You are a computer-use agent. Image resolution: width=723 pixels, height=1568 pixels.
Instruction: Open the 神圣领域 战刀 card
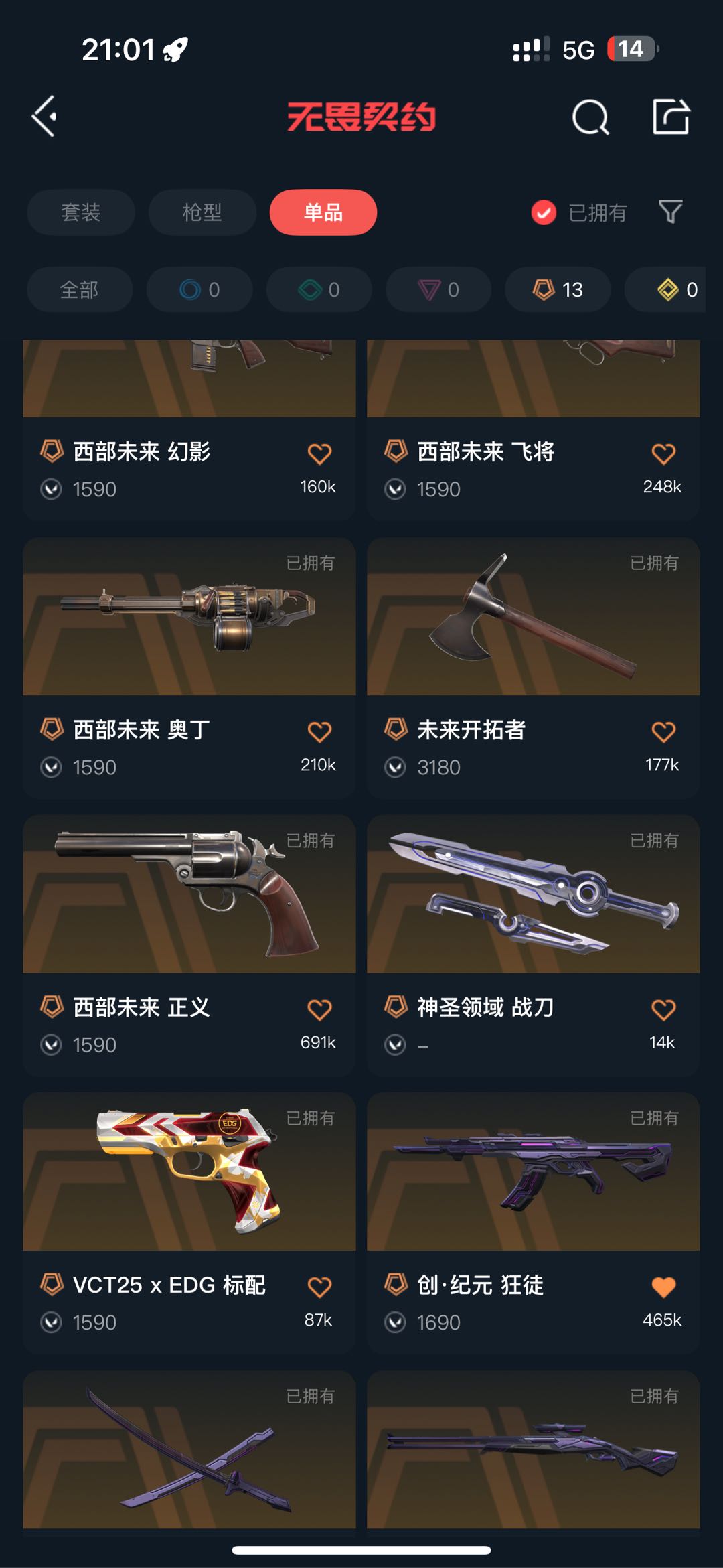point(533,894)
